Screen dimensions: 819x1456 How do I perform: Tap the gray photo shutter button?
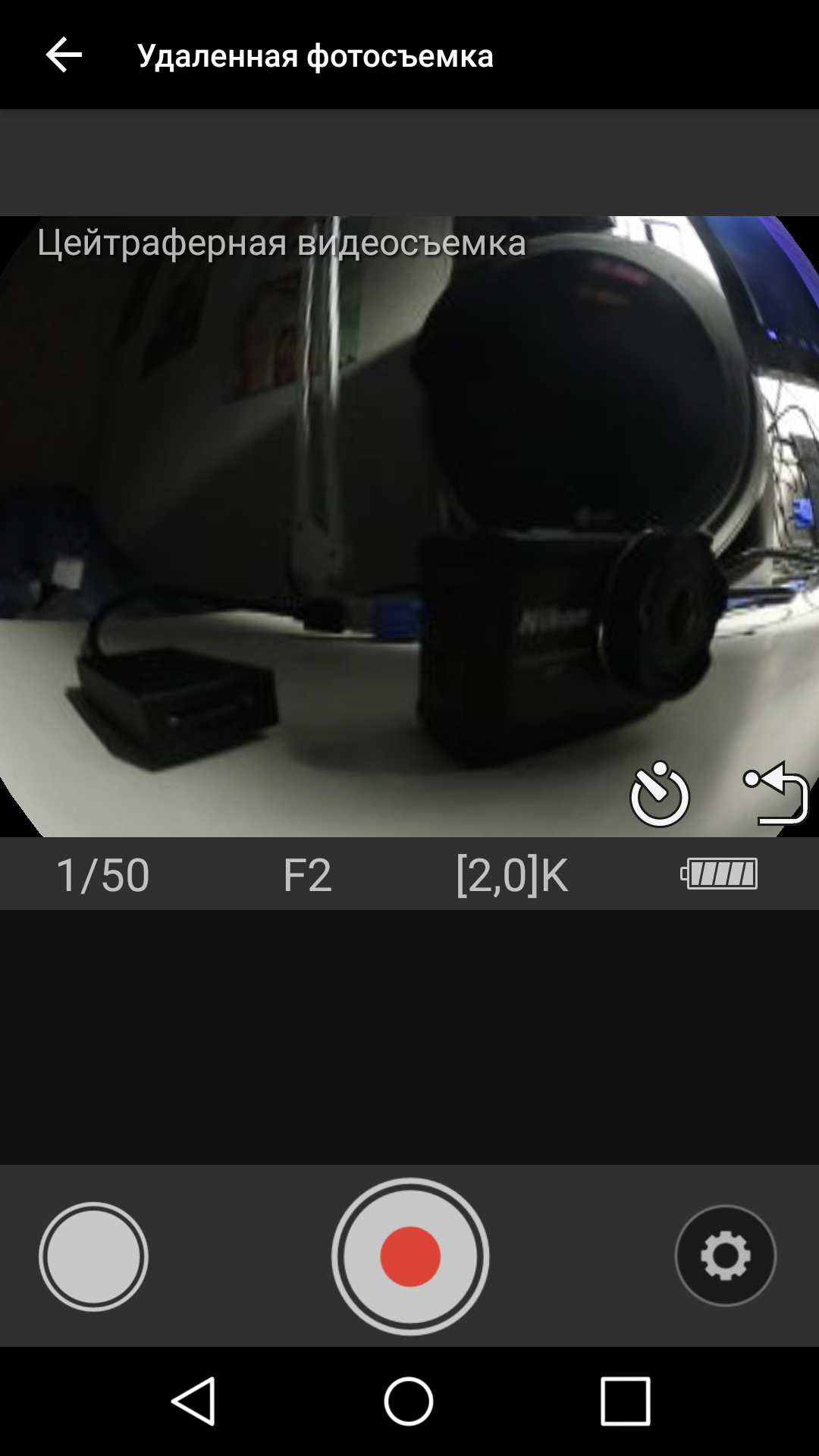(93, 1257)
